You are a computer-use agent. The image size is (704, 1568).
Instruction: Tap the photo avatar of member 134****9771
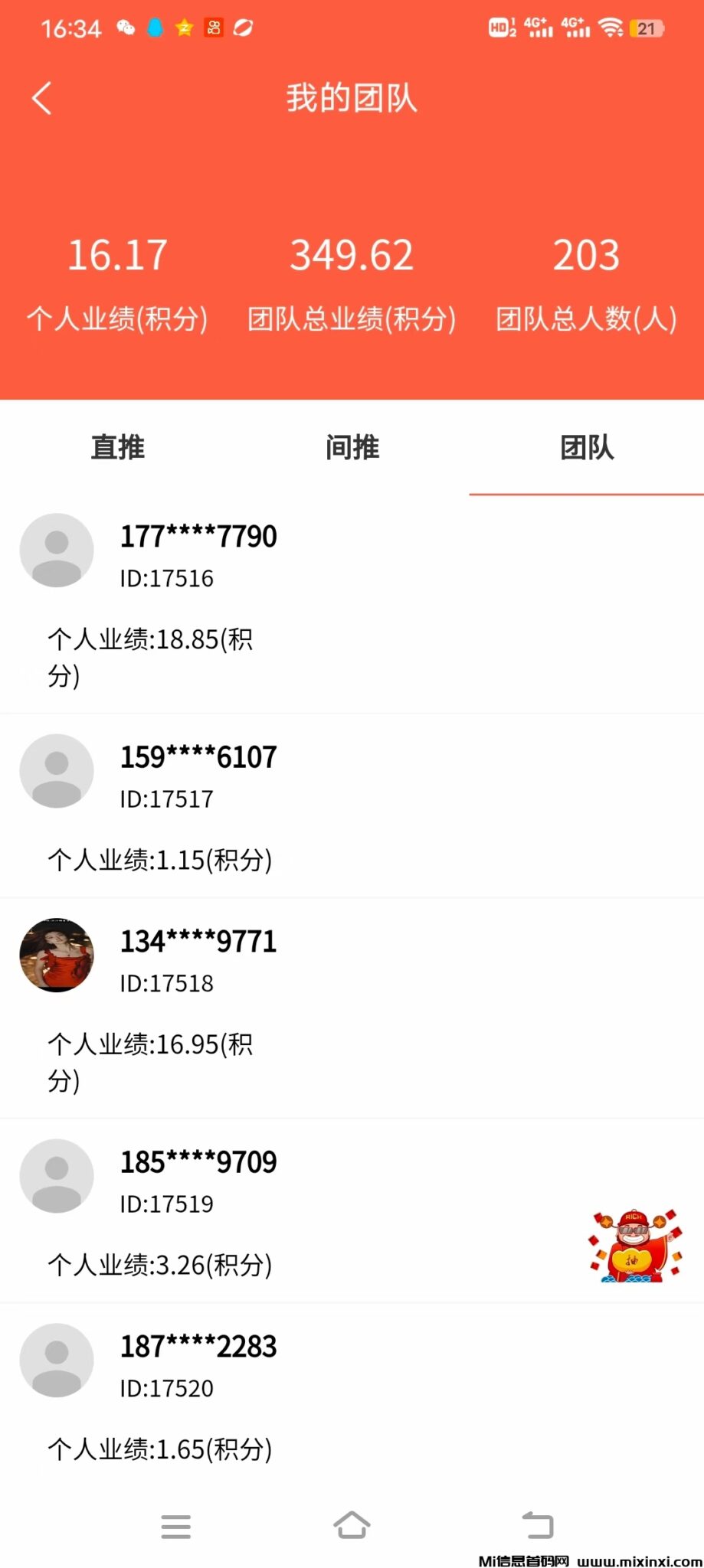[57, 955]
